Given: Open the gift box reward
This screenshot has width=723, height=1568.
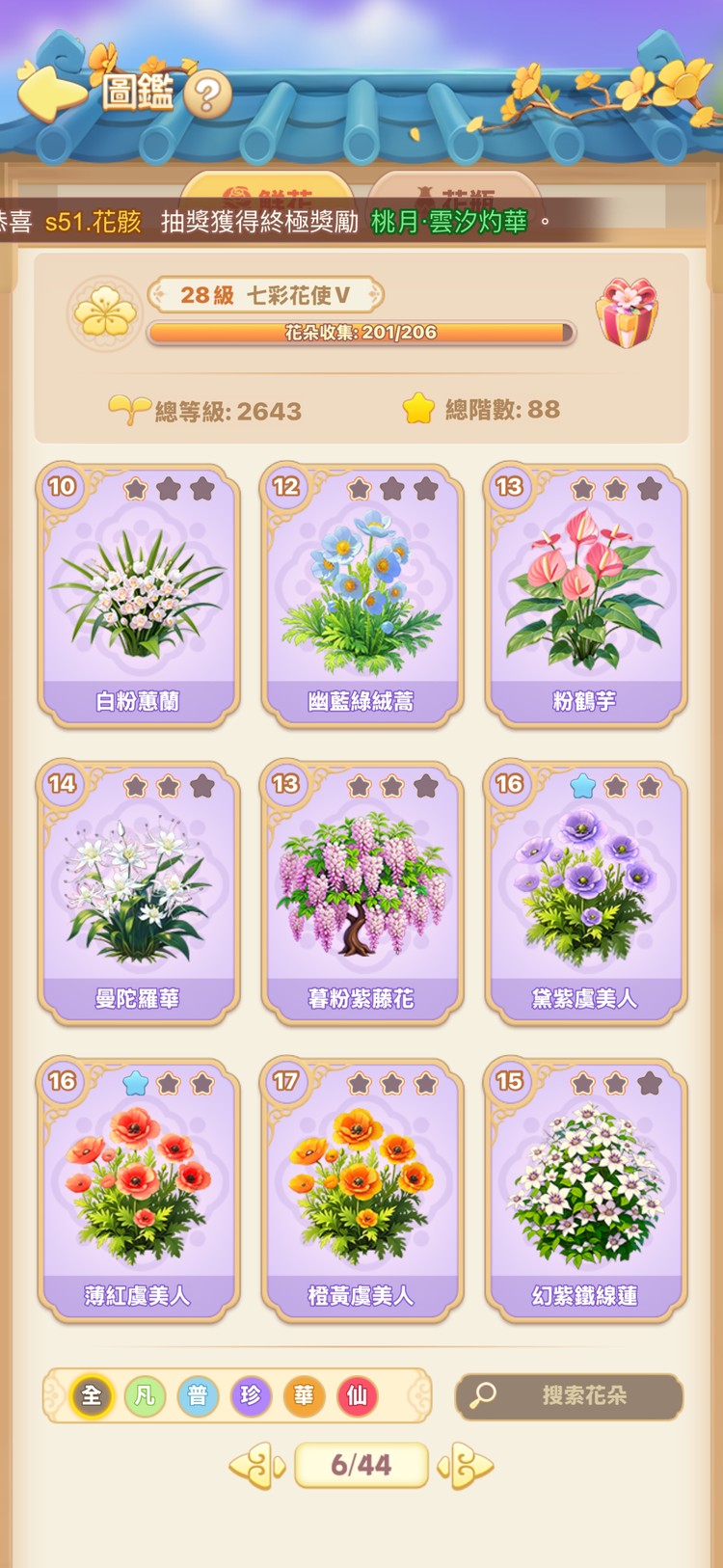Looking at the screenshot, I should [628, 312].
